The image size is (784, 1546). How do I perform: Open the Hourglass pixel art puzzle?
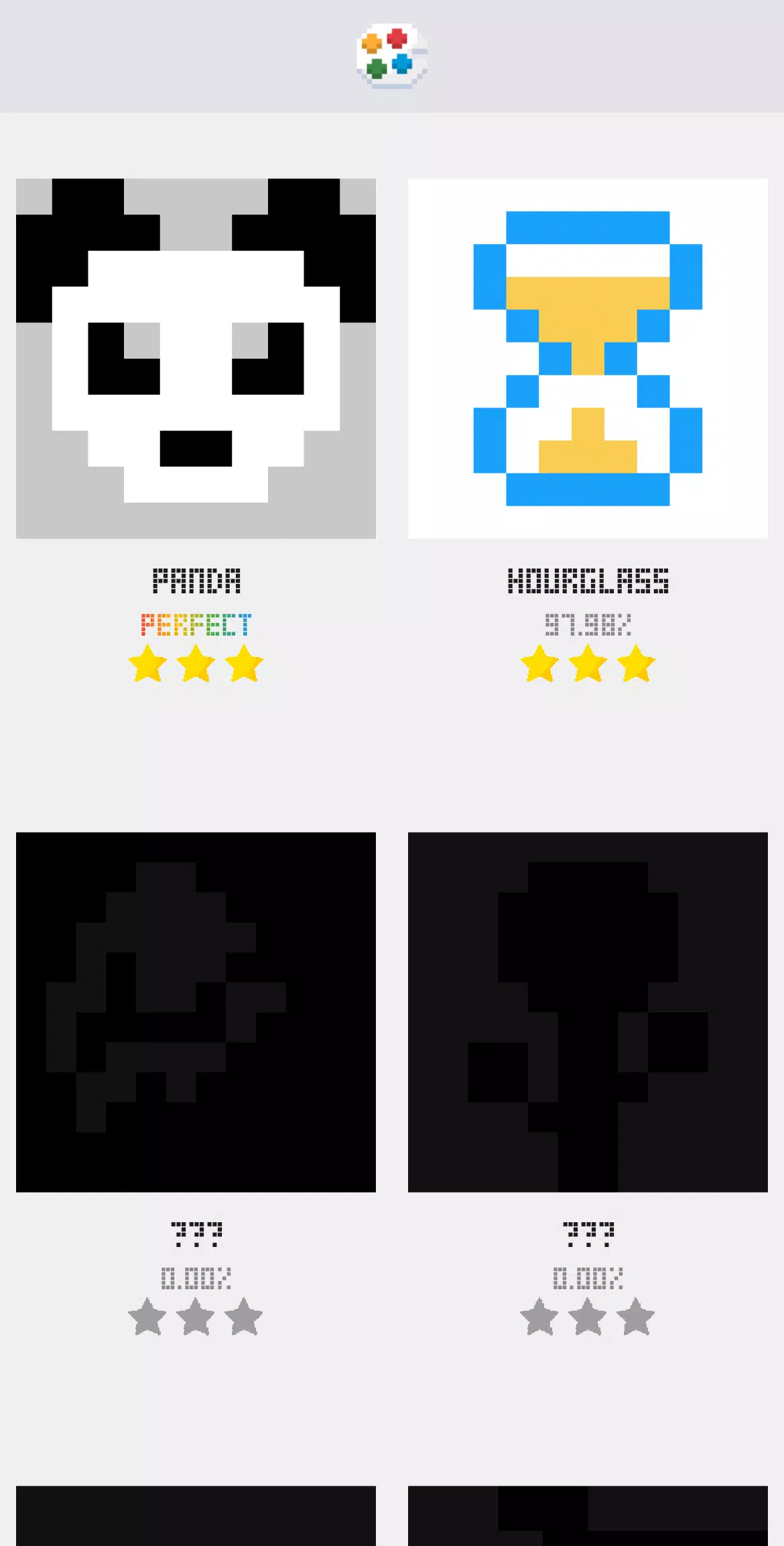click(588, 358)
